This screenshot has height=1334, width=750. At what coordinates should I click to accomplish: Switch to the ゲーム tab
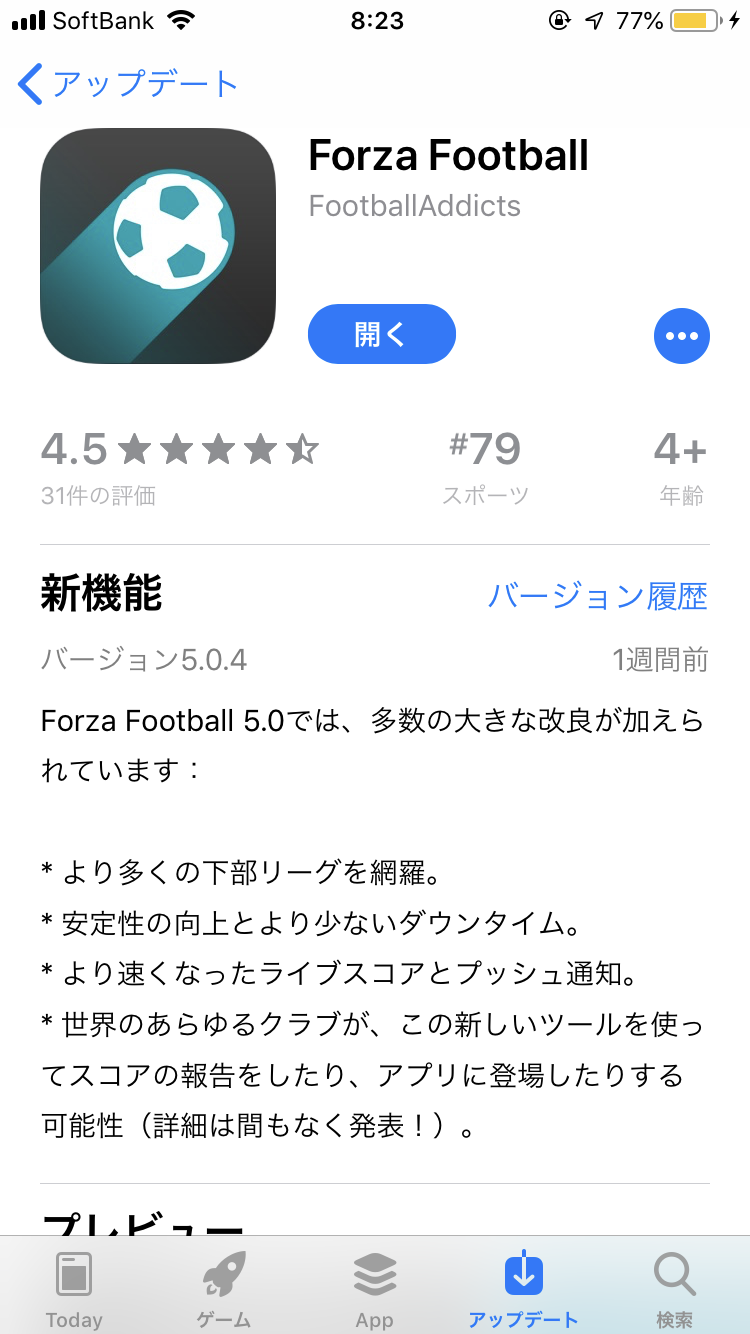[224, 1288]
